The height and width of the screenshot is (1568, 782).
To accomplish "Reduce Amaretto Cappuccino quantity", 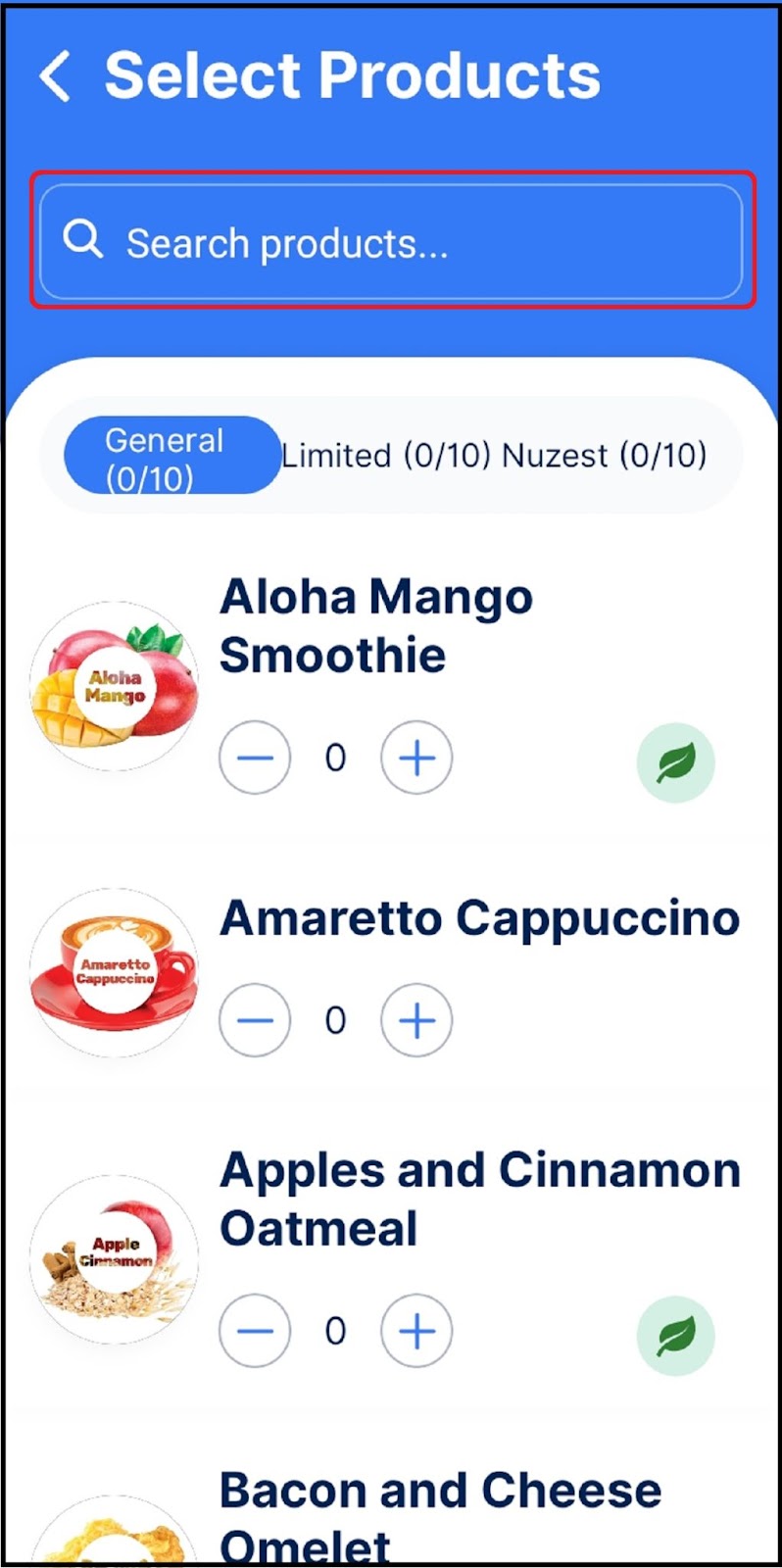I will [x=255, y=1020].
